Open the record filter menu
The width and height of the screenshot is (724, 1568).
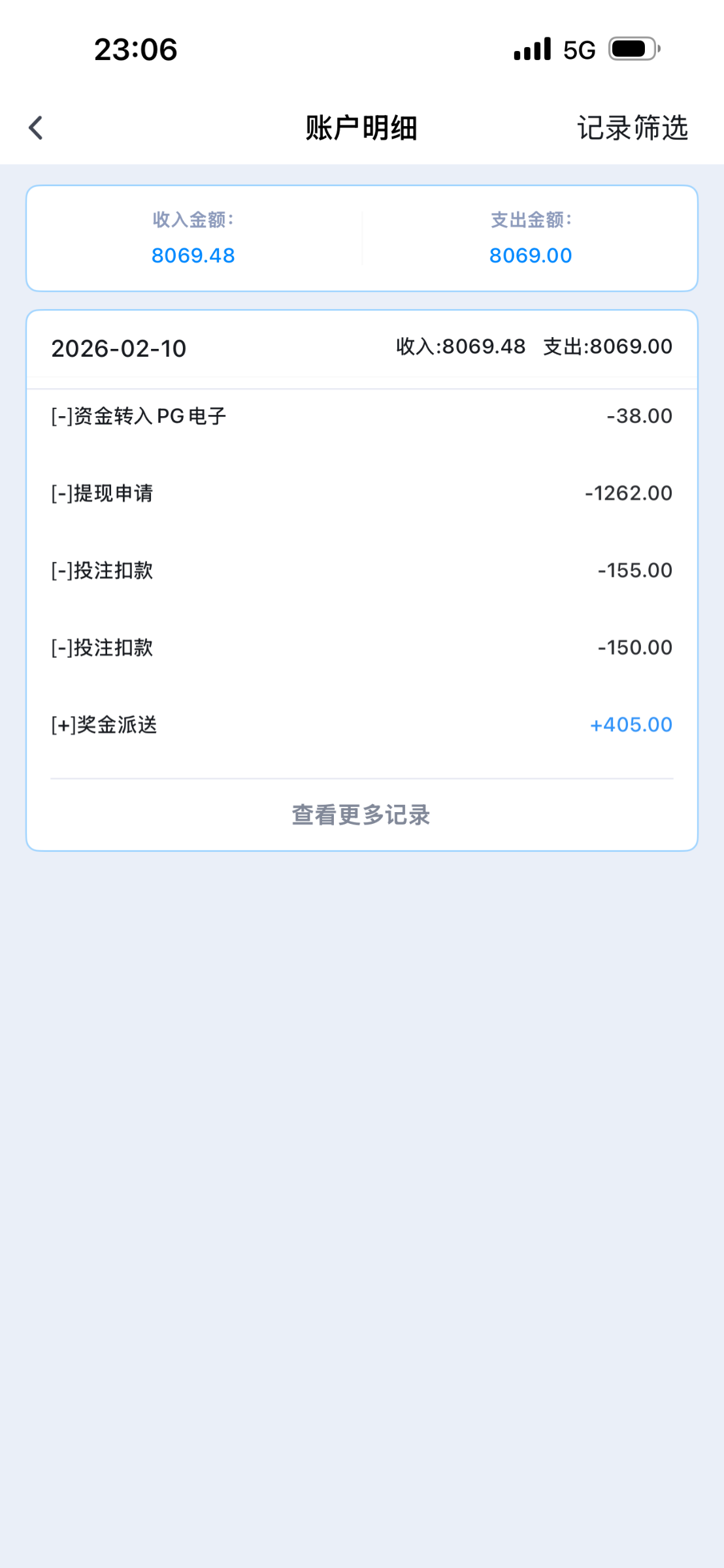coord(631,129)
